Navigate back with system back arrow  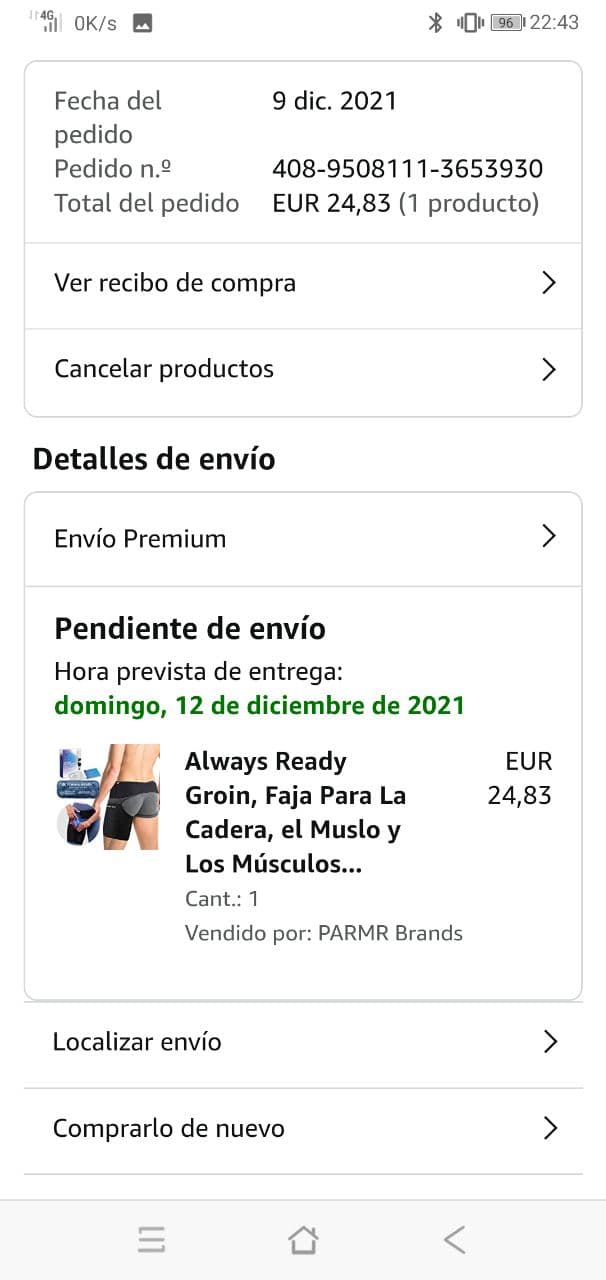pos(454,1241)
